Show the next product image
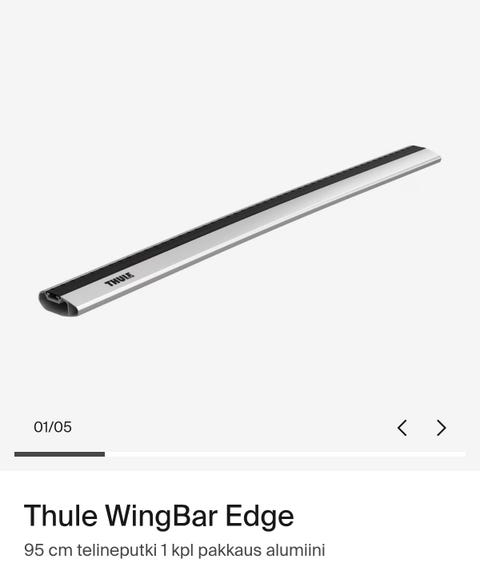Screen dimensions: 480x575 pyautogui.click(x=441, y=428)
